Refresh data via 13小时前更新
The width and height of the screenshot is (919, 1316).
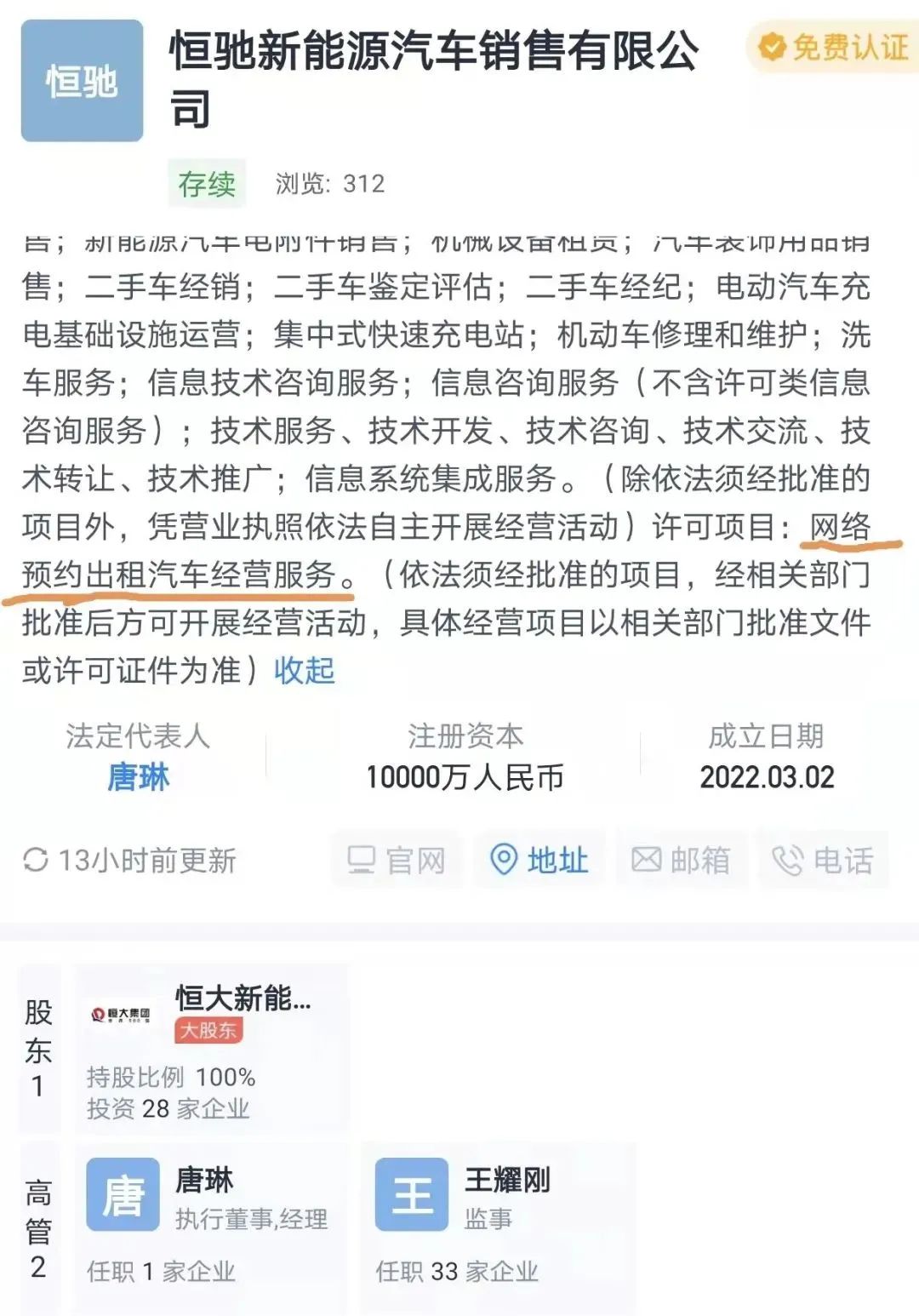coord(129,861)
